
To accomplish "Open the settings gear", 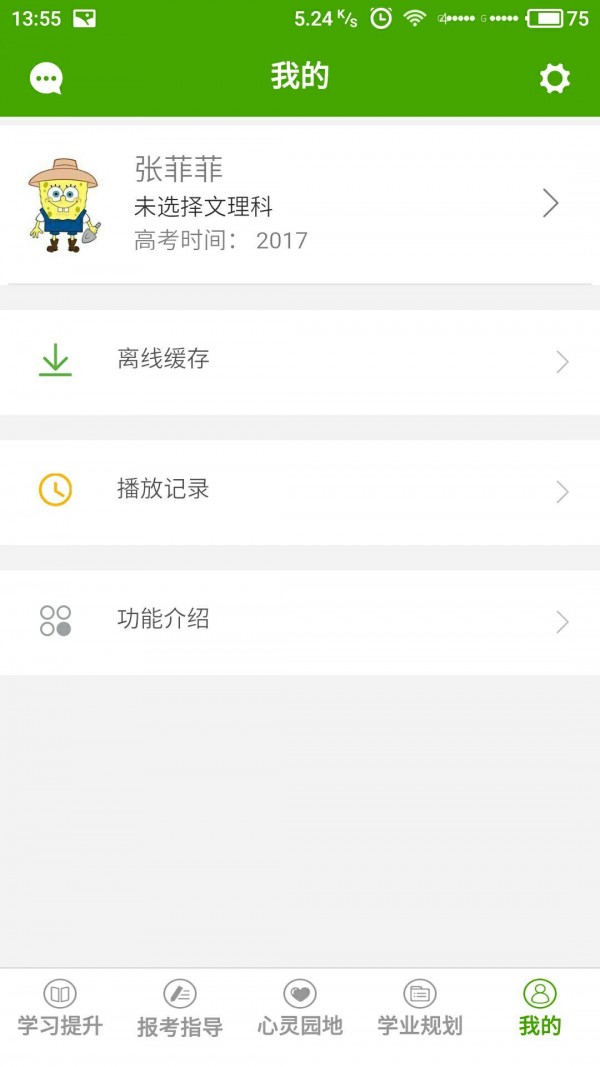I will click(x=554, y=78).
